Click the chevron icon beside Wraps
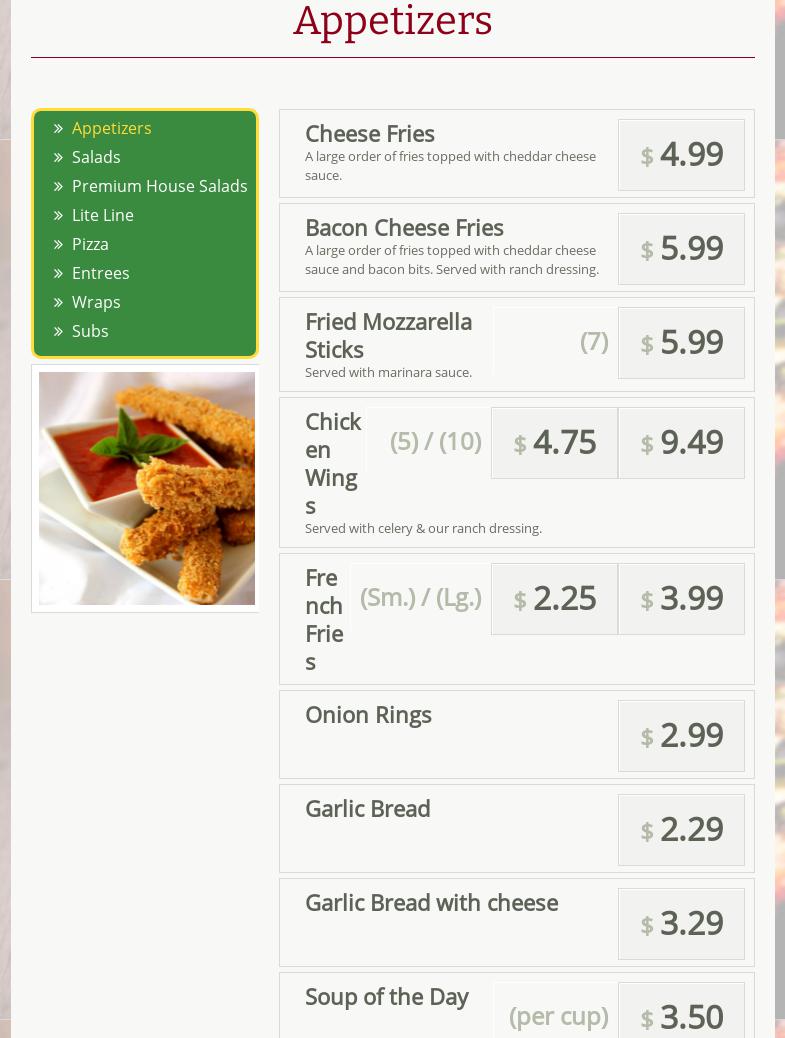The width and height of the screenshot is (785, 1038). [59, 302]
